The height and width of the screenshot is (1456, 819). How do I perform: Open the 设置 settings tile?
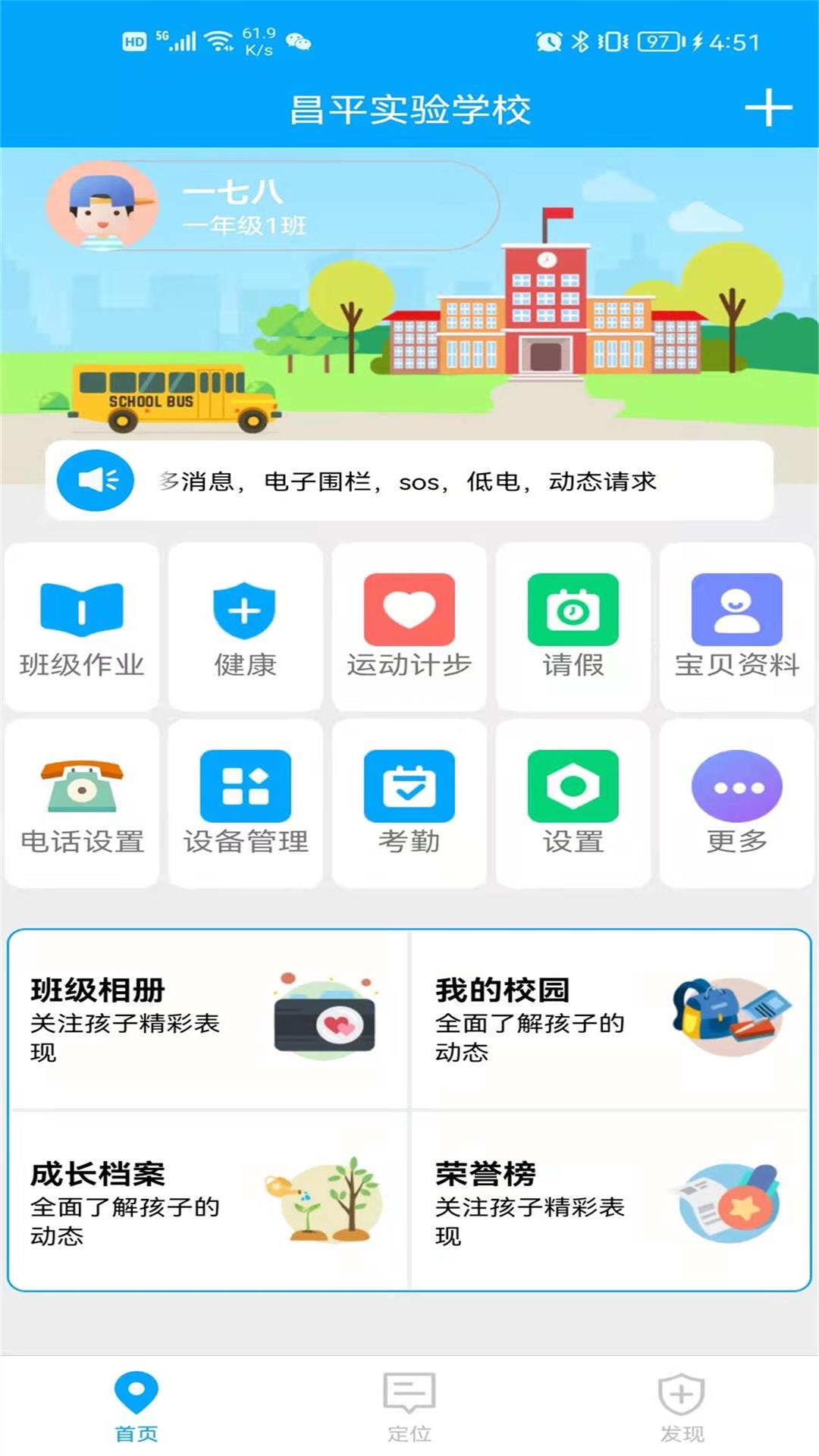(573, 804)
